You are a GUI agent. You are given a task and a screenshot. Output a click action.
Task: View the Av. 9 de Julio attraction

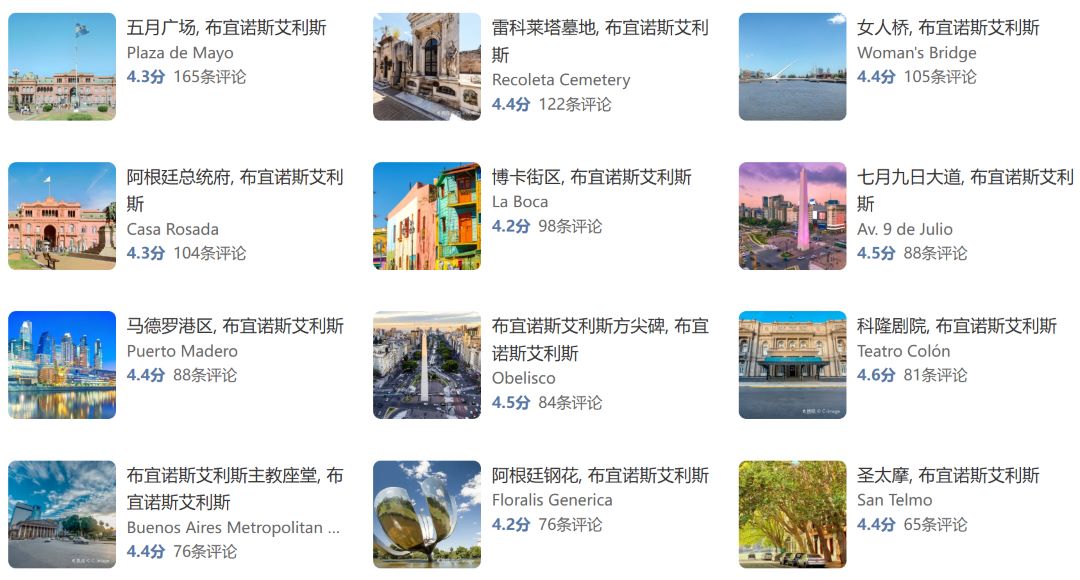coord(964,178)
